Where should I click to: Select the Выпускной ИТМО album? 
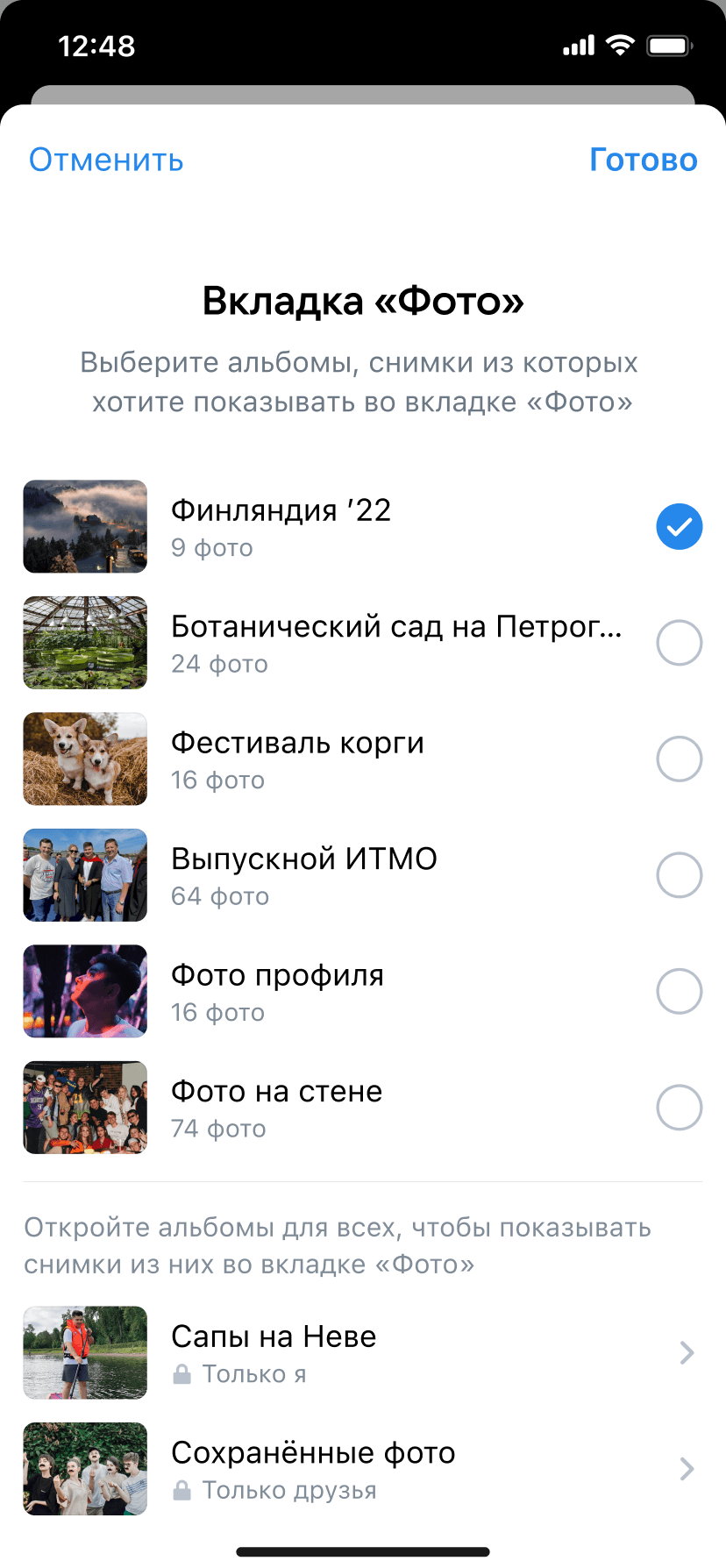[679, 875]
